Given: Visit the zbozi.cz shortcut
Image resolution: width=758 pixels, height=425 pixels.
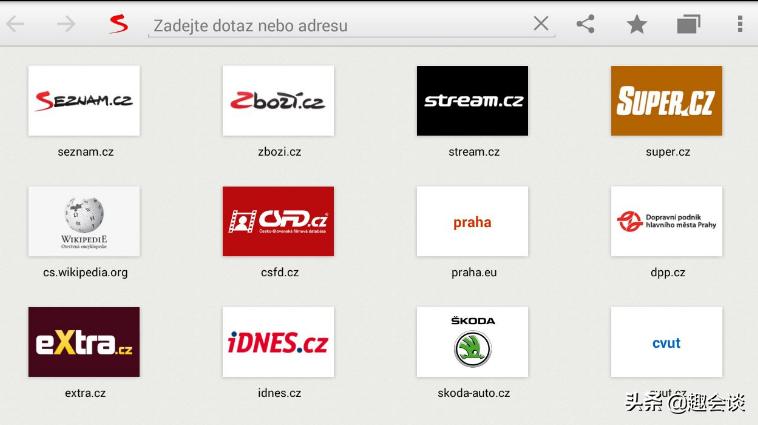Looking at the screenshot, I should click(278, 100).
